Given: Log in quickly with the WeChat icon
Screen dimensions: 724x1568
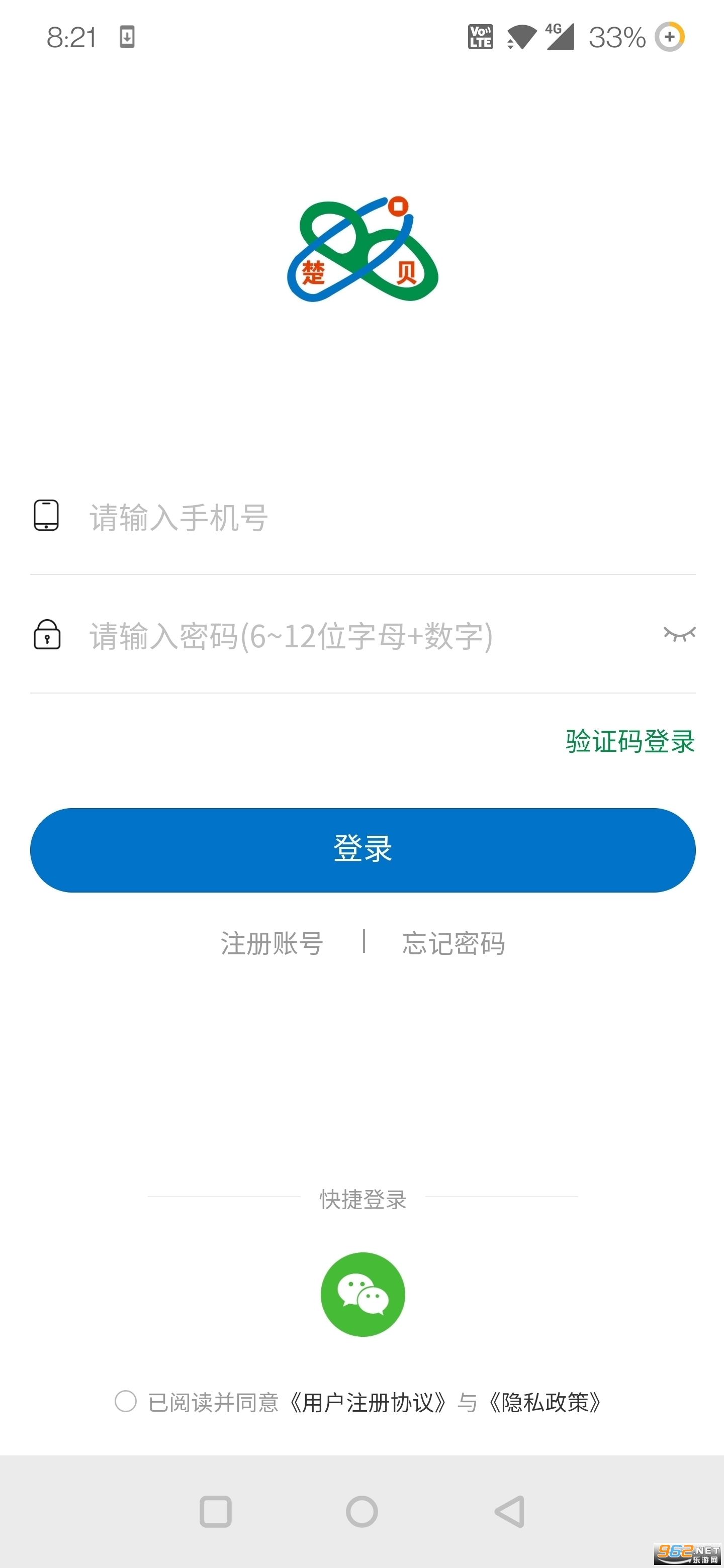Looking at the screenshot, I should (363, 1294).
